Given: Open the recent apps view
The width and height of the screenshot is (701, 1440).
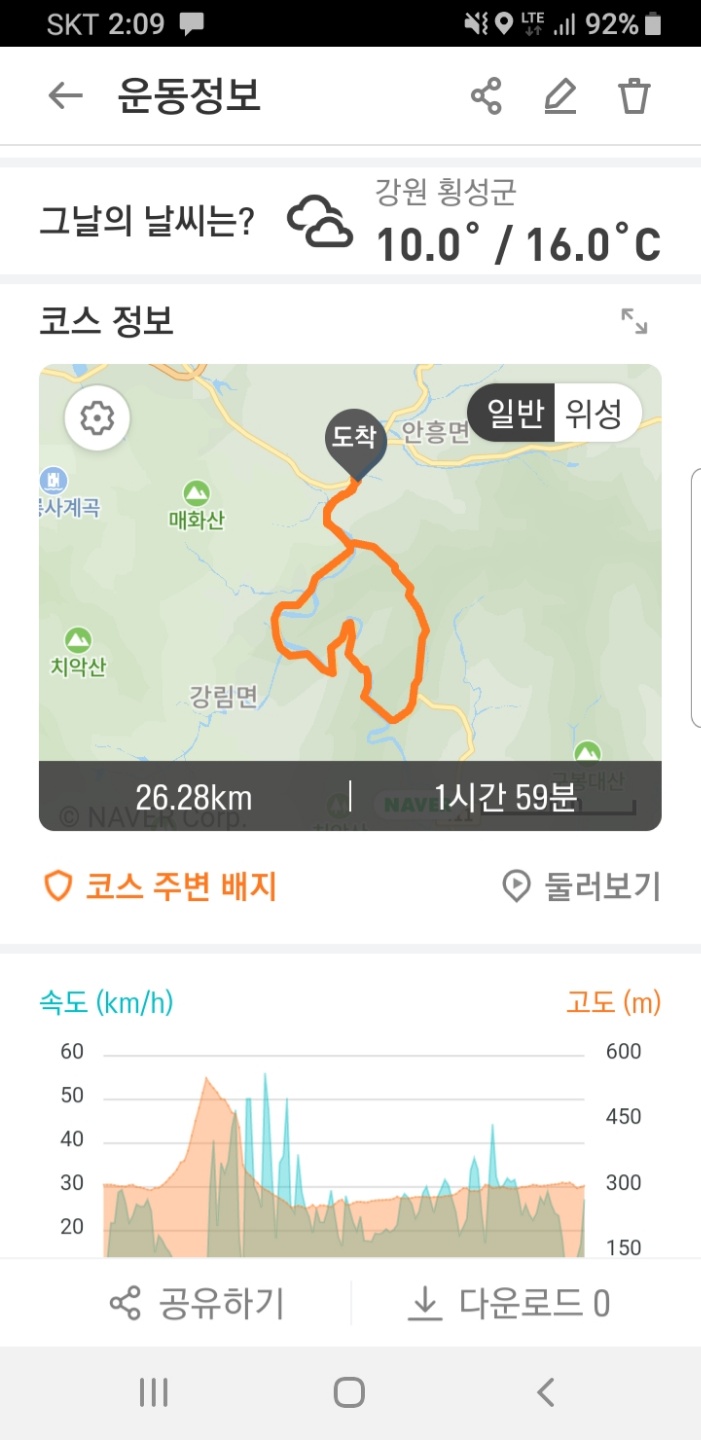Looking at the screenshot, I should coord(153,1392).
